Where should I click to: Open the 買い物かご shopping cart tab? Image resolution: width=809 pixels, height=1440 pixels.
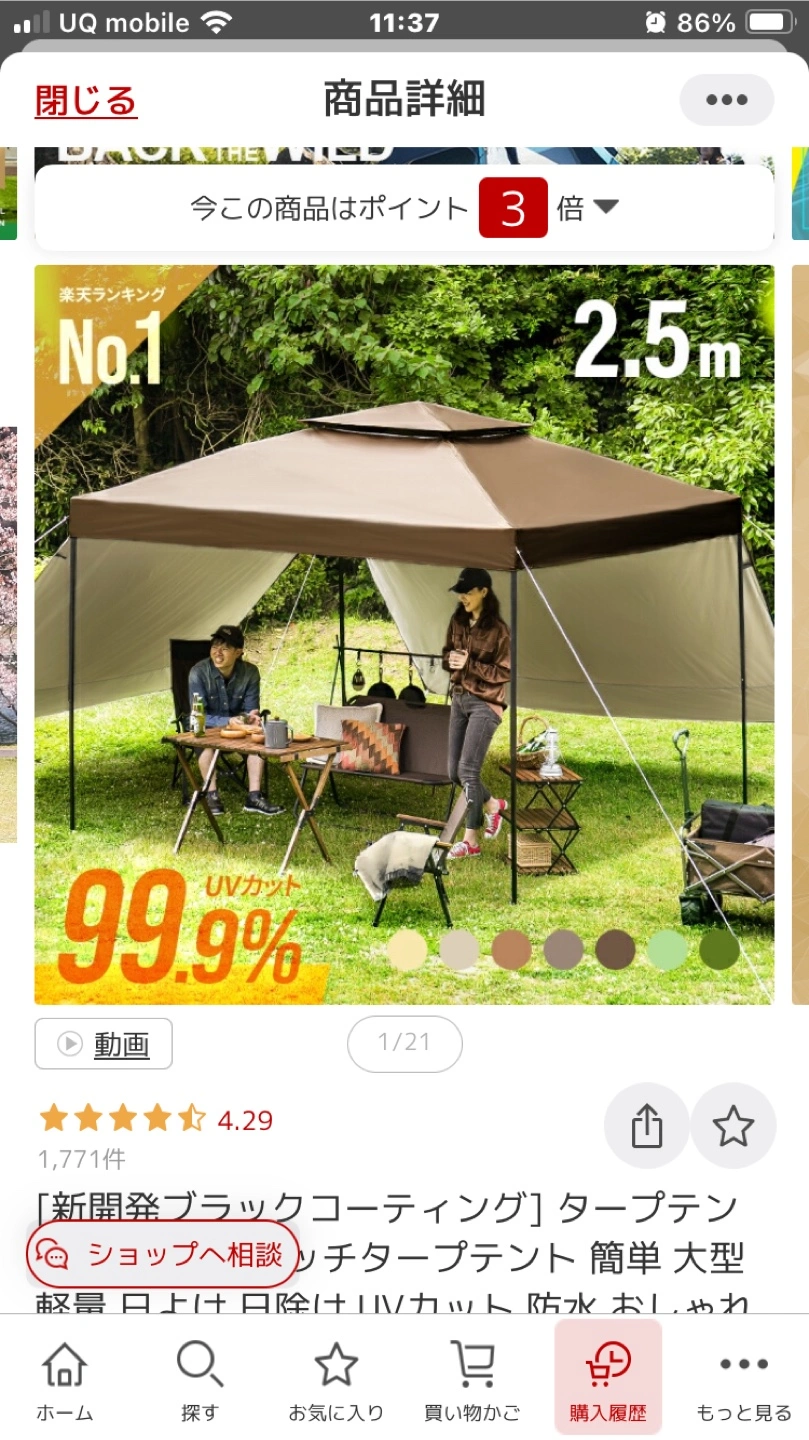[x=472, y=1382]
